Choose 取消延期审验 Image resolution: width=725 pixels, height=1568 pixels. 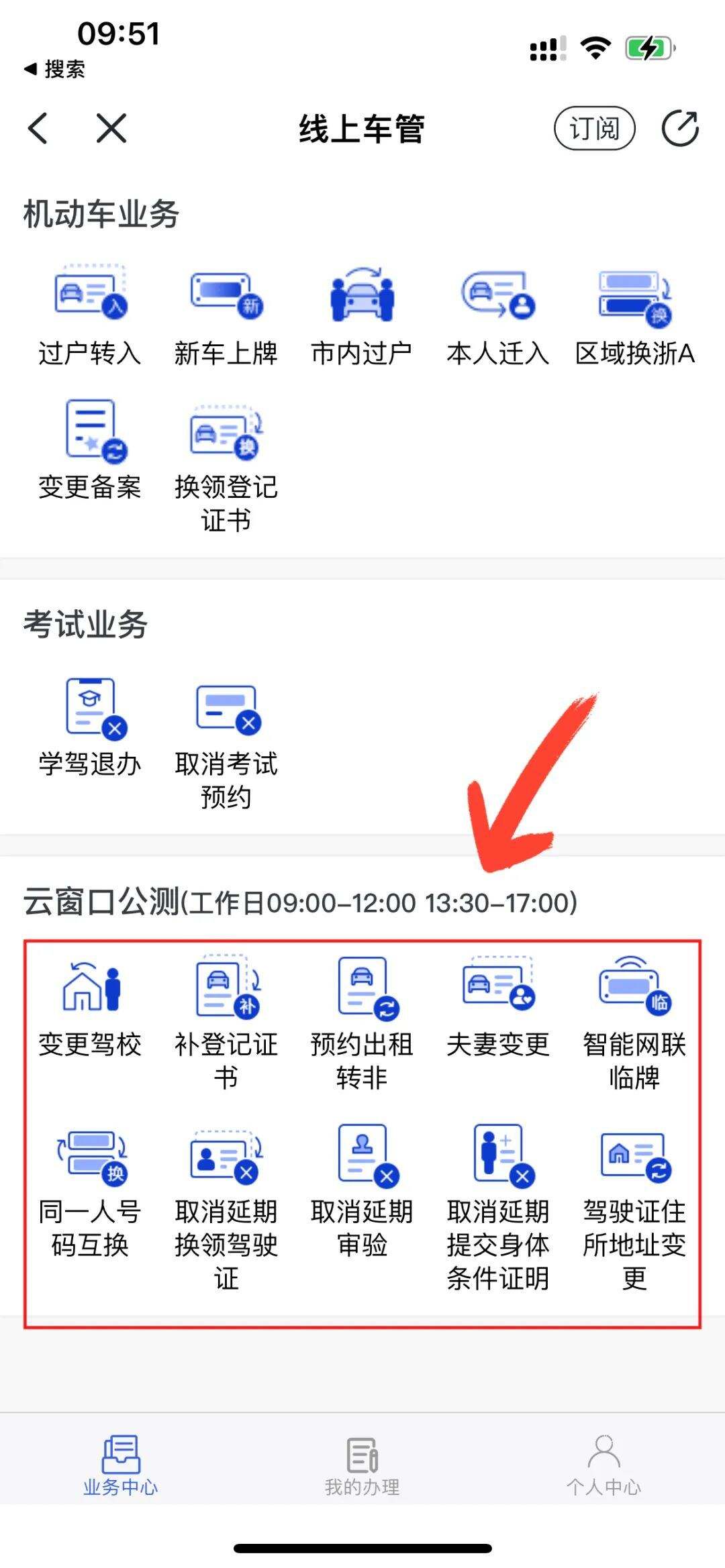[x=362, y=1192]
